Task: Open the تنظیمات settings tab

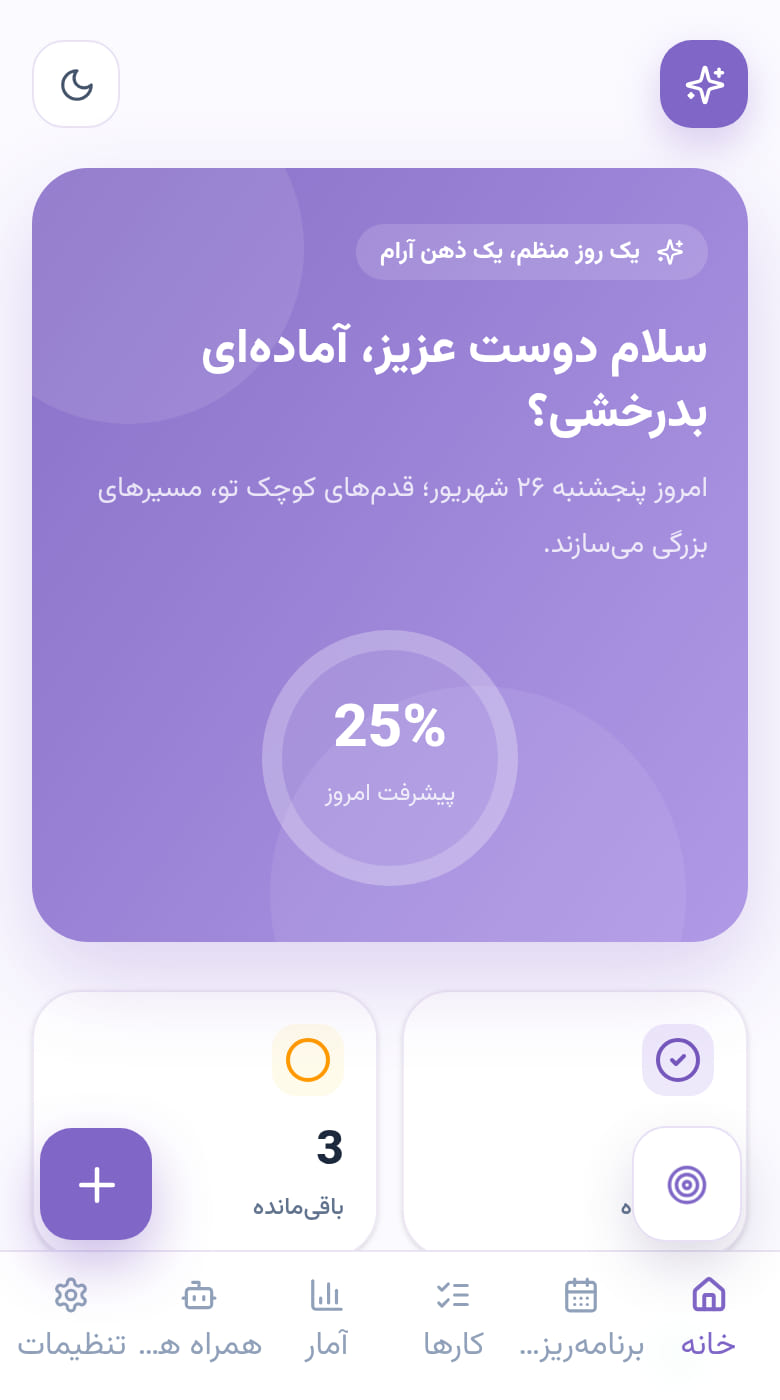Action: 71,1318
